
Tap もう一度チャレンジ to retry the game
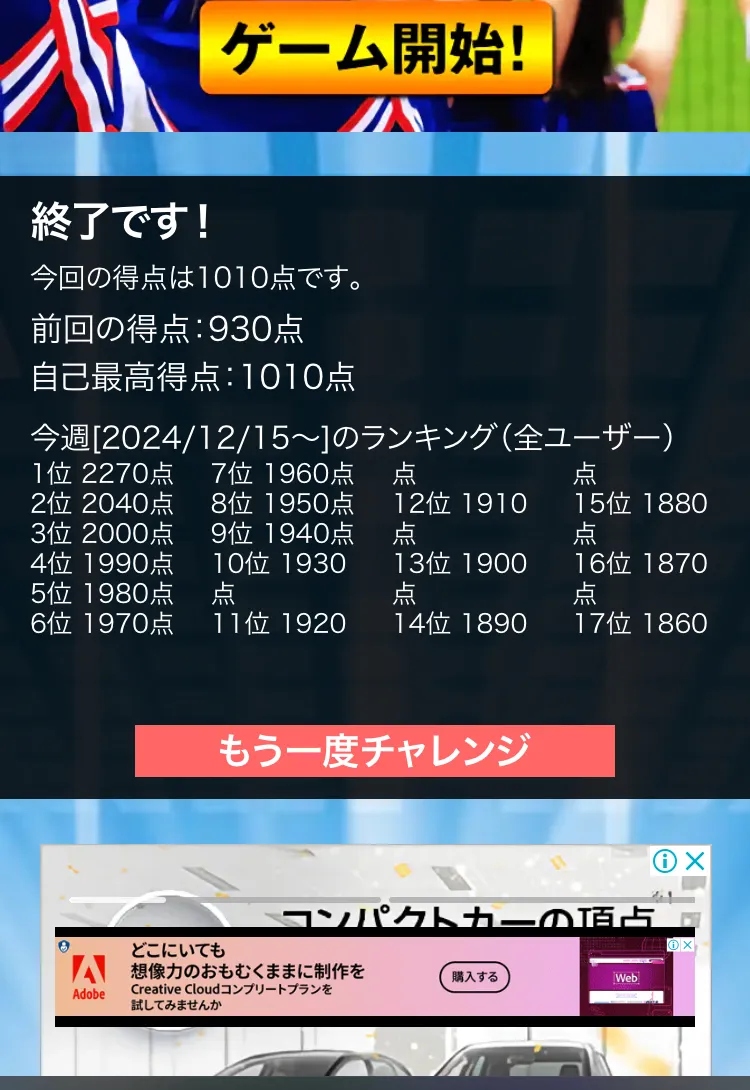375,751
